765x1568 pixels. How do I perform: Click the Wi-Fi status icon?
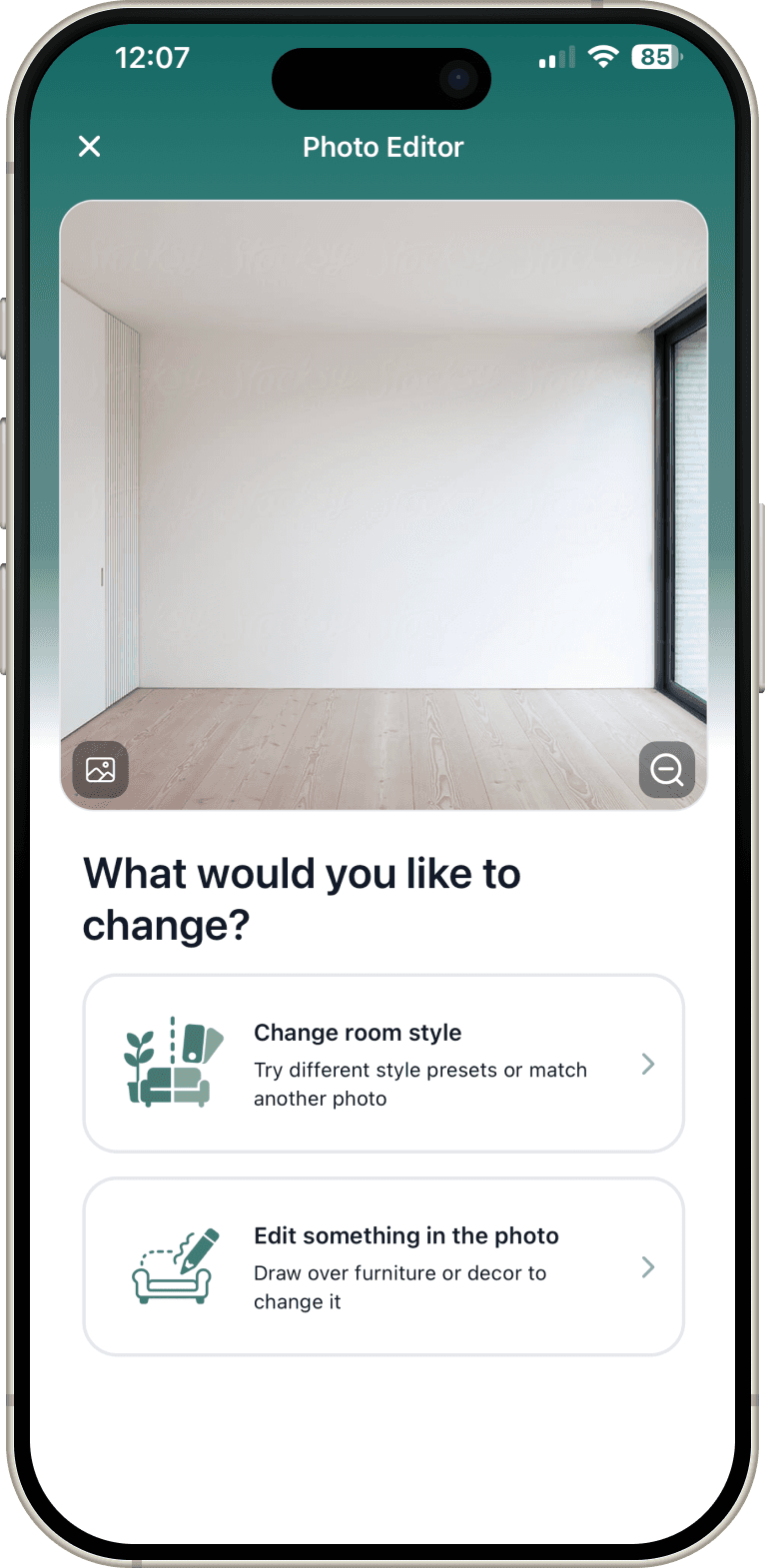coord(603,57)
